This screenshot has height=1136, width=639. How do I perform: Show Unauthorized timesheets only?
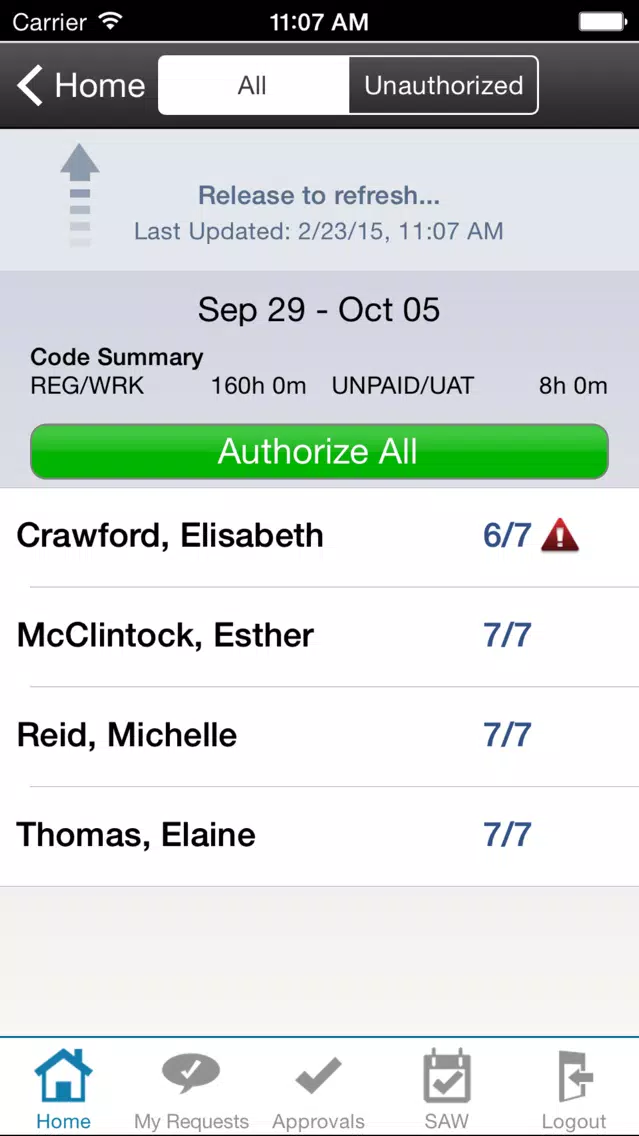443,86
